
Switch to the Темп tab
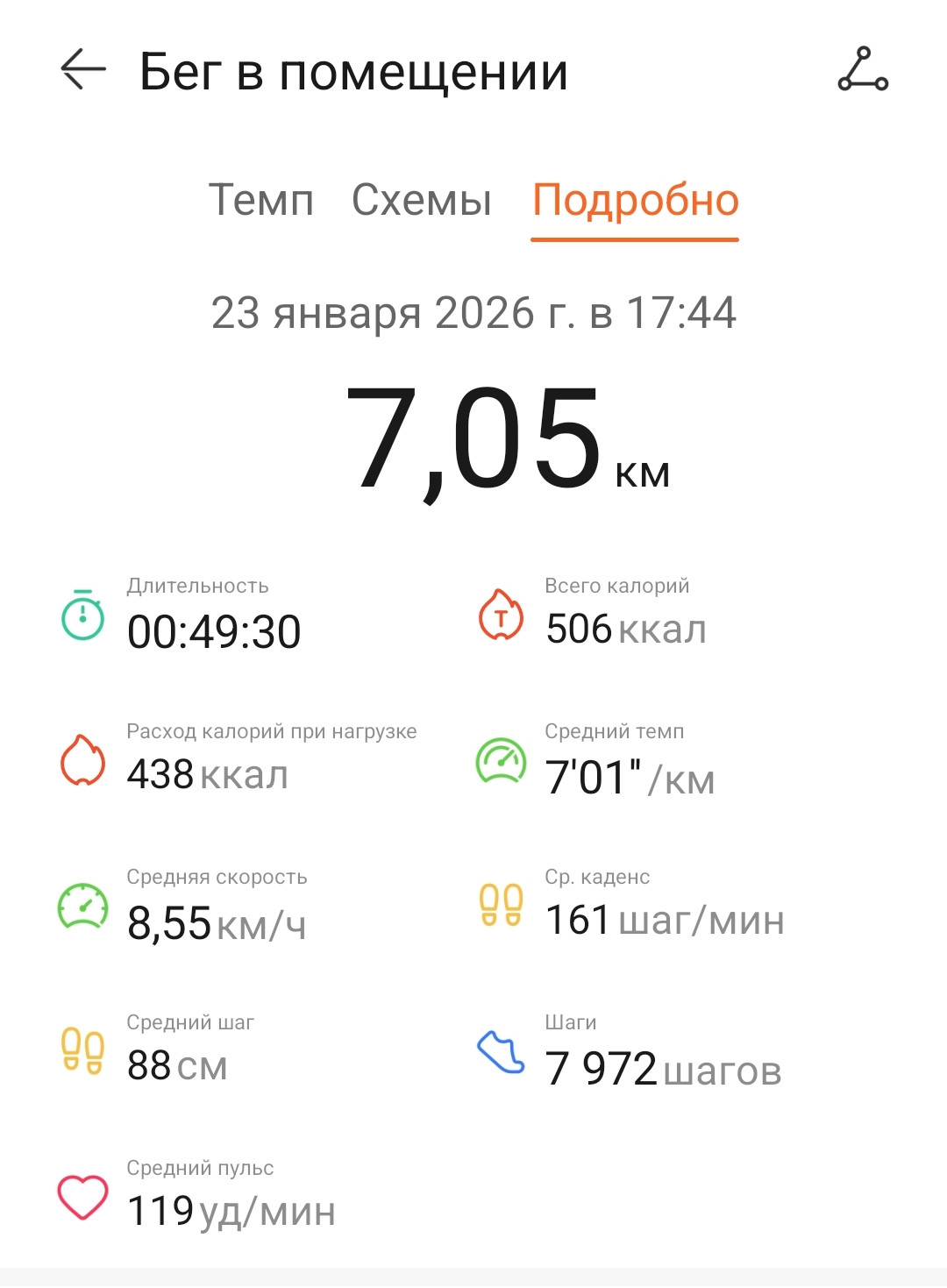tap(261, 200)
